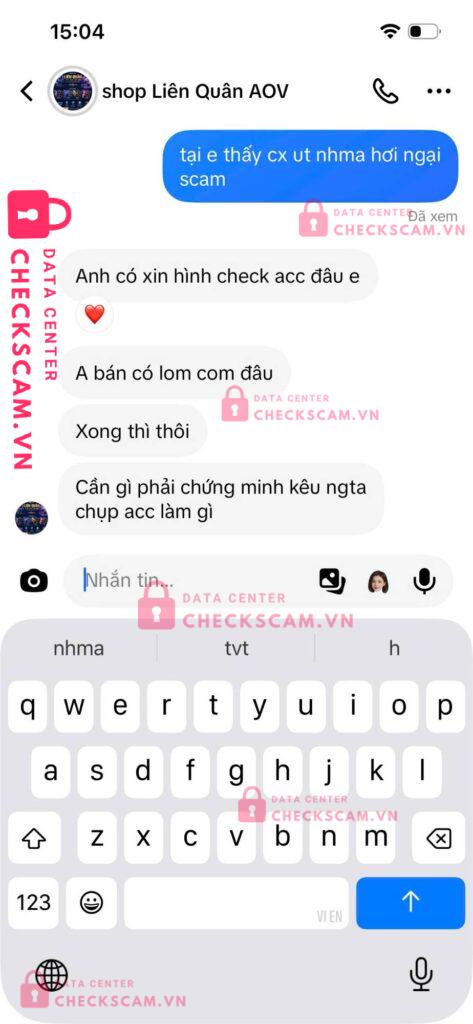Open the emoji keyboard
The image size is (473, 1024).
[x=91, y=903]
